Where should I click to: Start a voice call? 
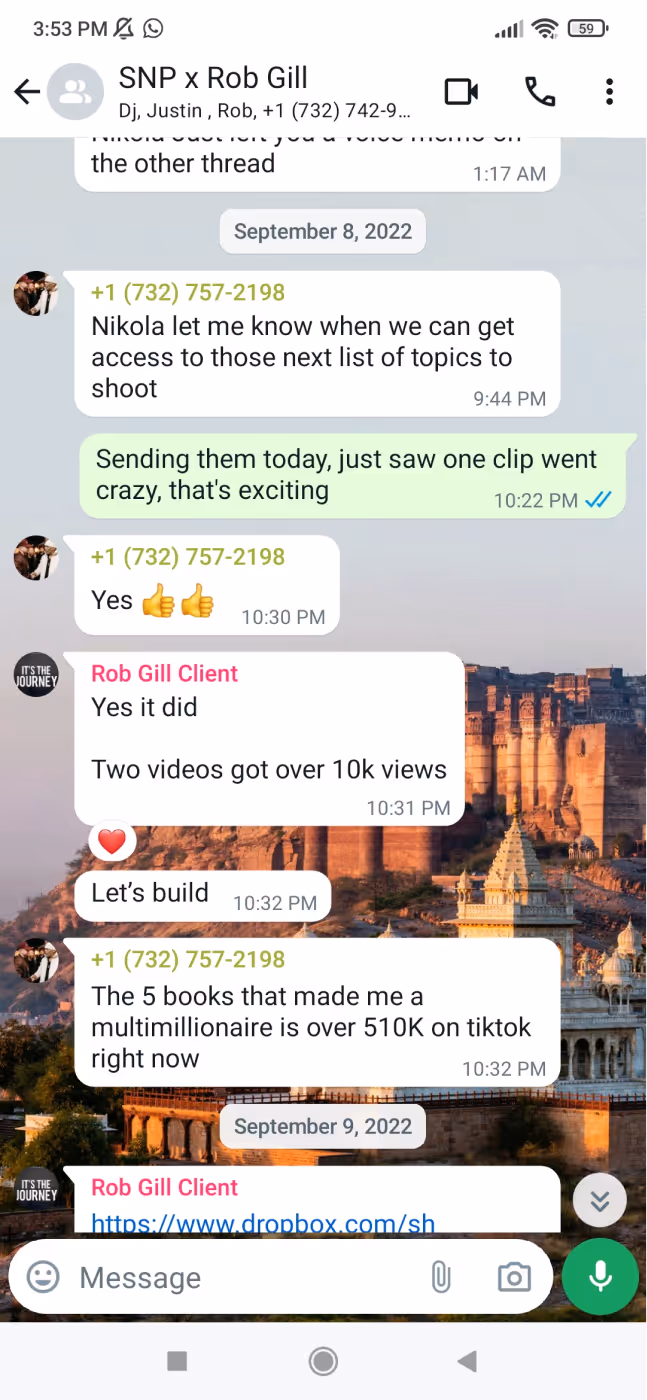540,92
